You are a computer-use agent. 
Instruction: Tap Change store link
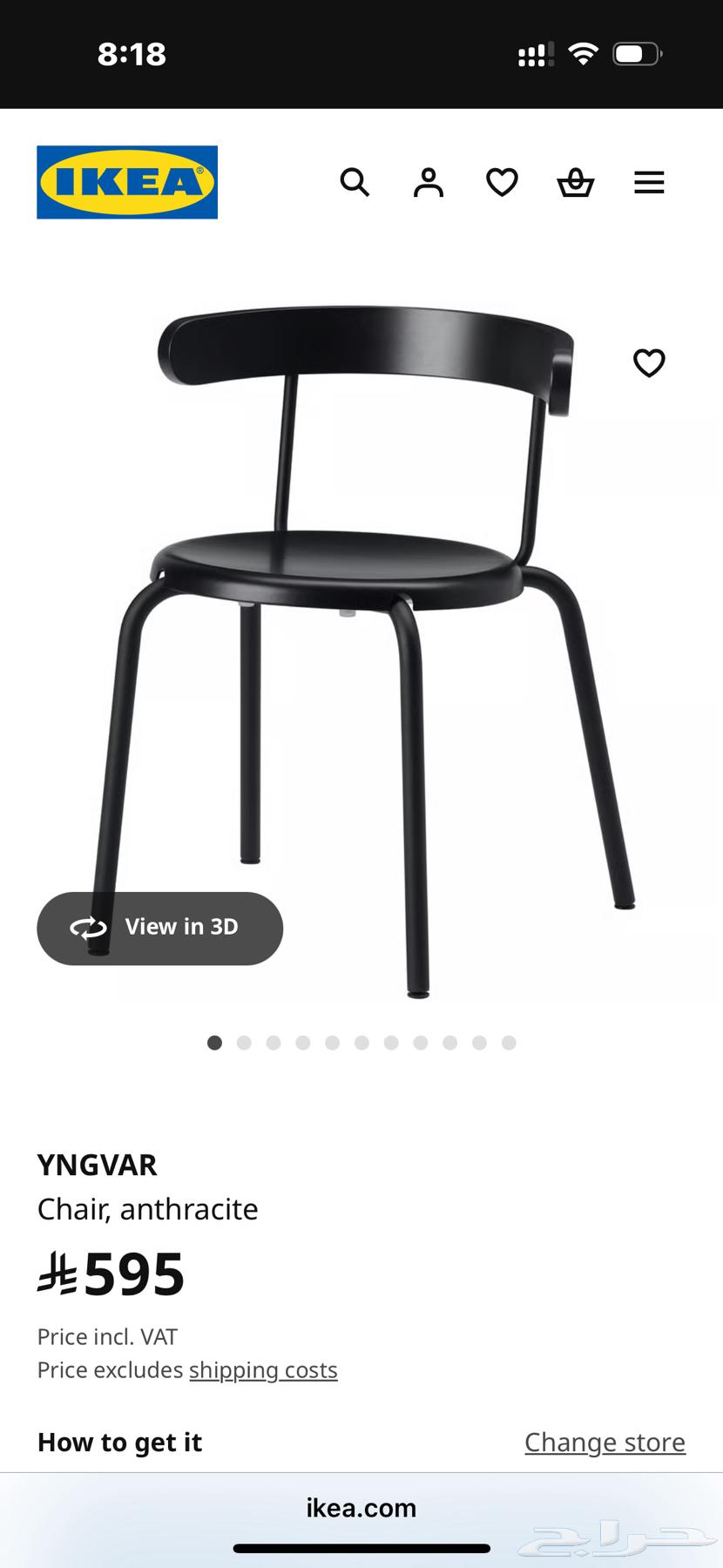click(x=605, y=1443)
